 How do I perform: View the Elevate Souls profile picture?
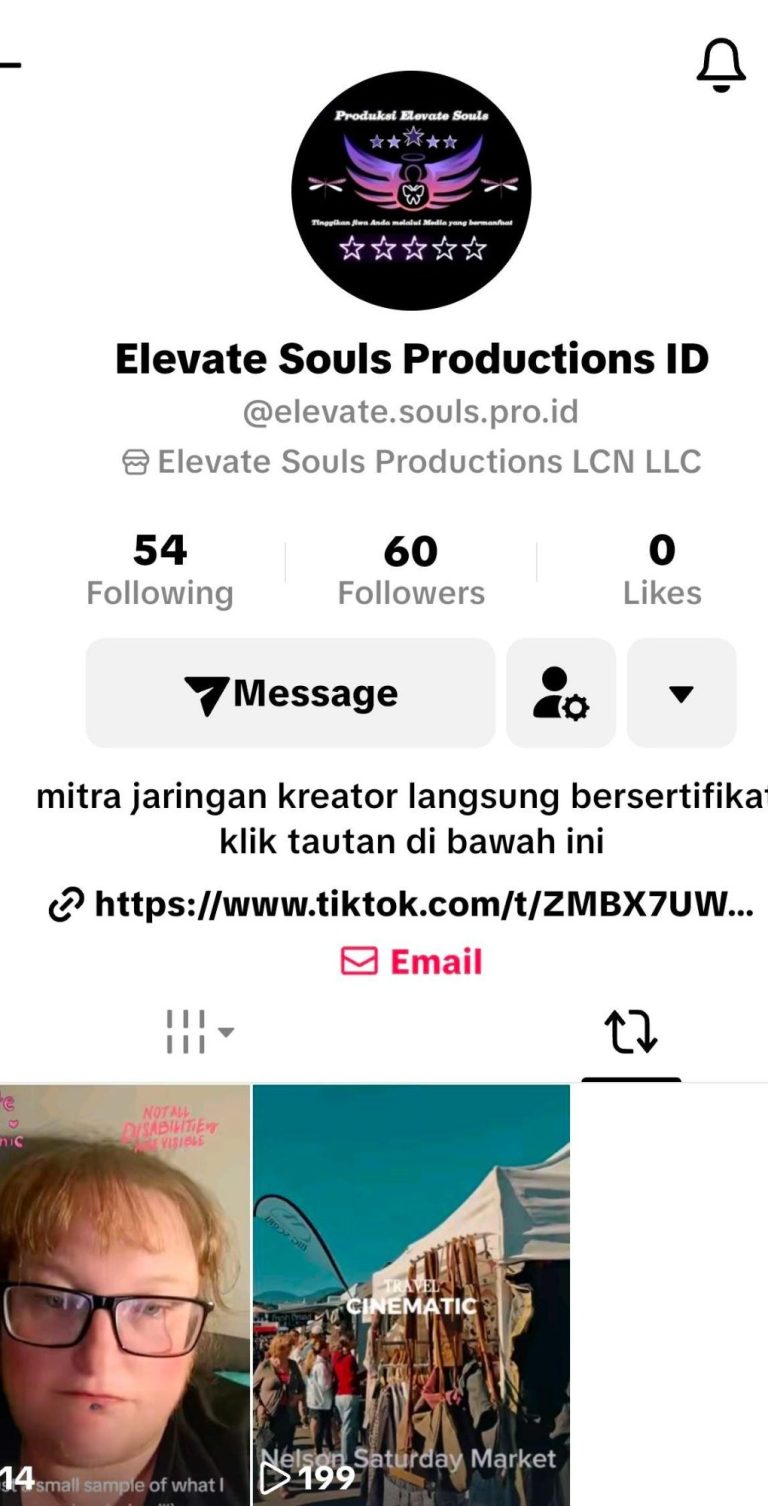click(x=411, y=190)
